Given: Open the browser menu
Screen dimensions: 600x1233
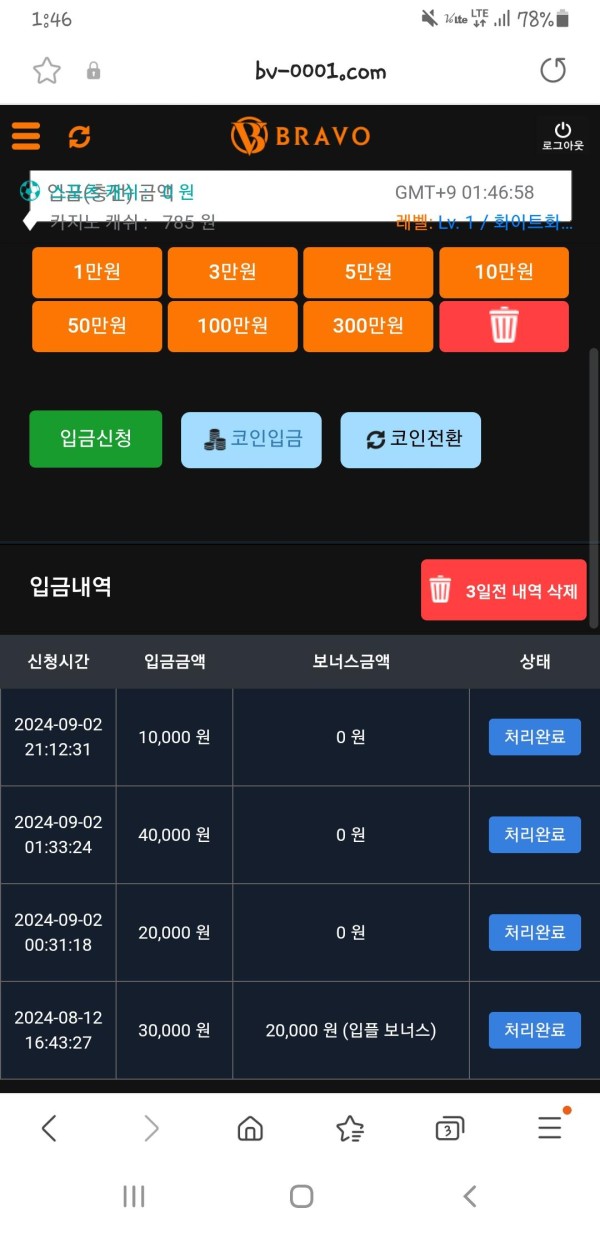Looking at the screenshot, I should (x=549, y=1129).
